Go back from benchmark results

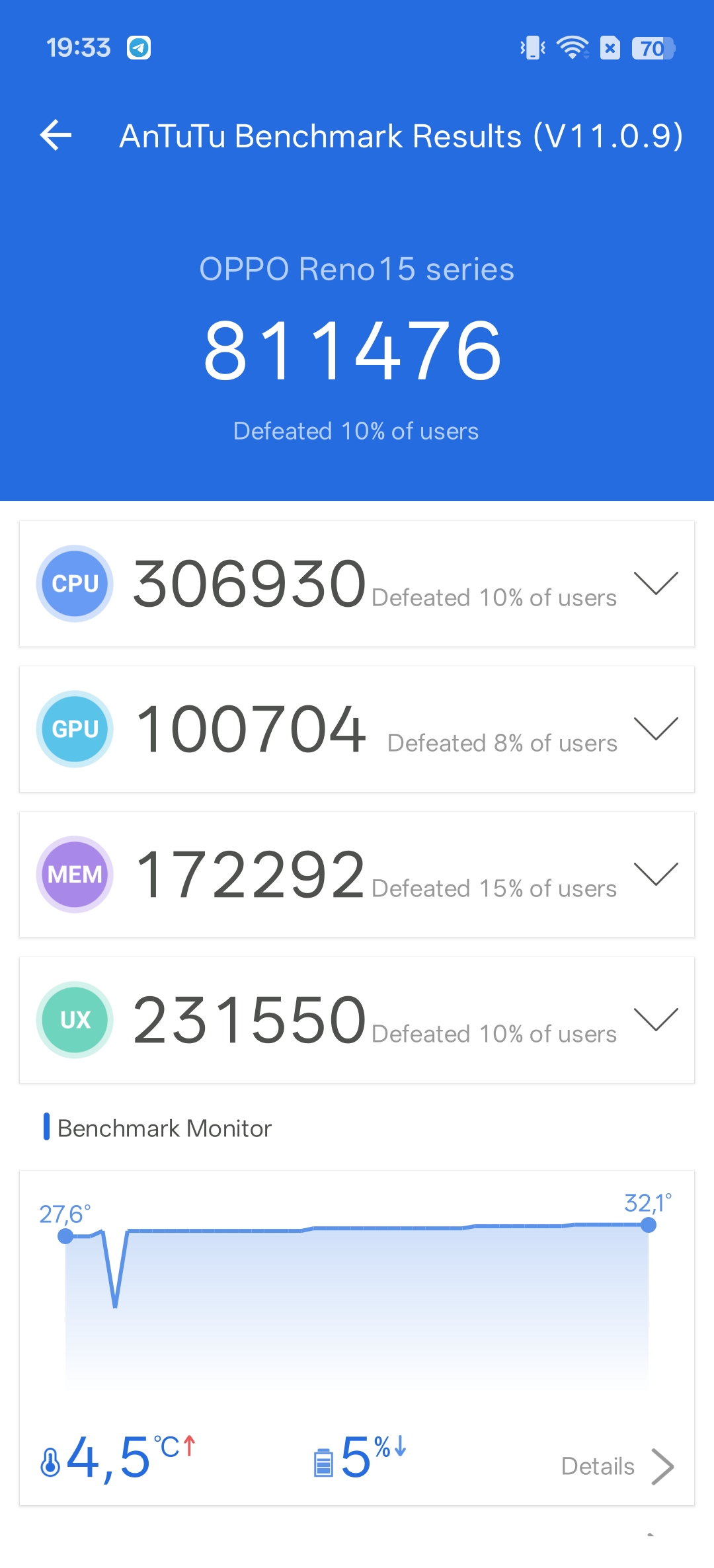point(56,136)
